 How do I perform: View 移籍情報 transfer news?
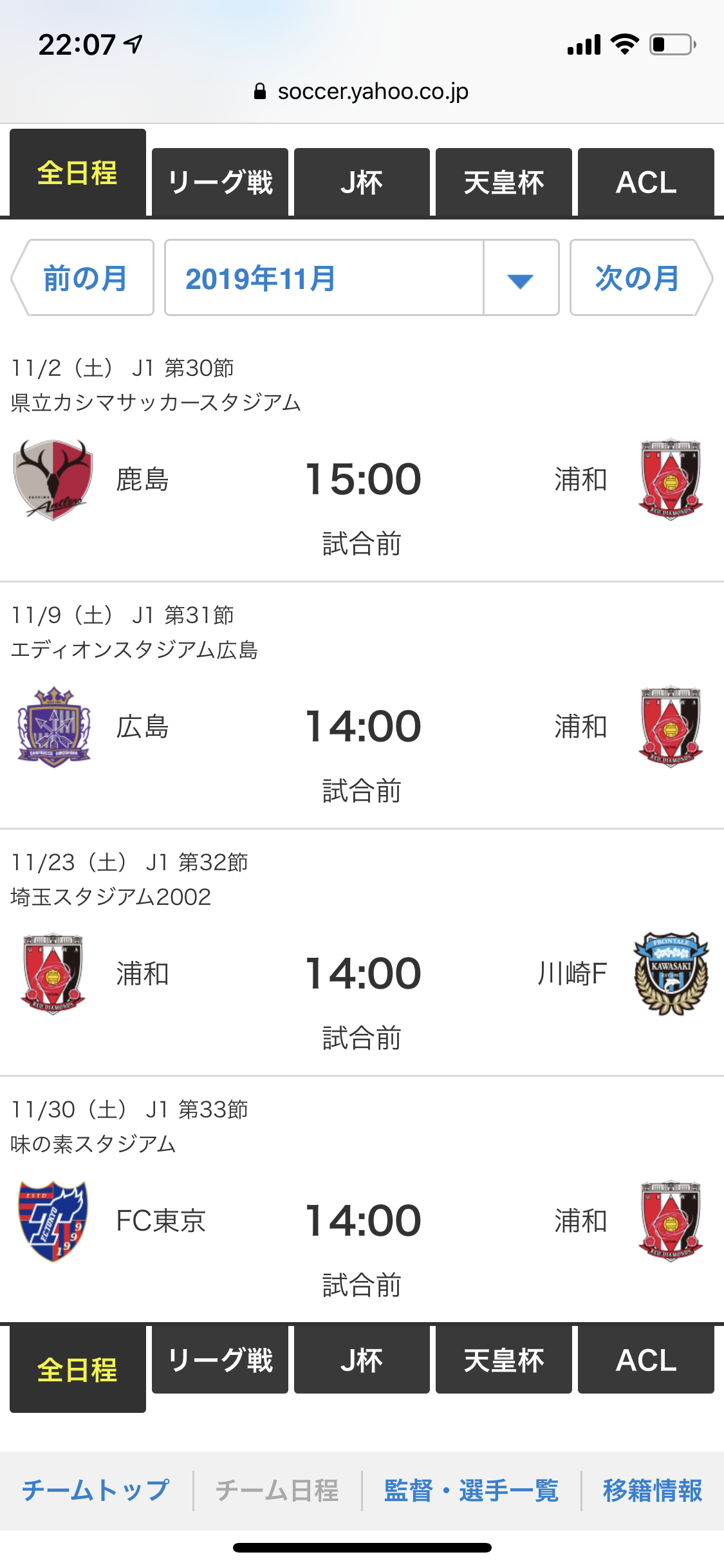coord(652,1490)
